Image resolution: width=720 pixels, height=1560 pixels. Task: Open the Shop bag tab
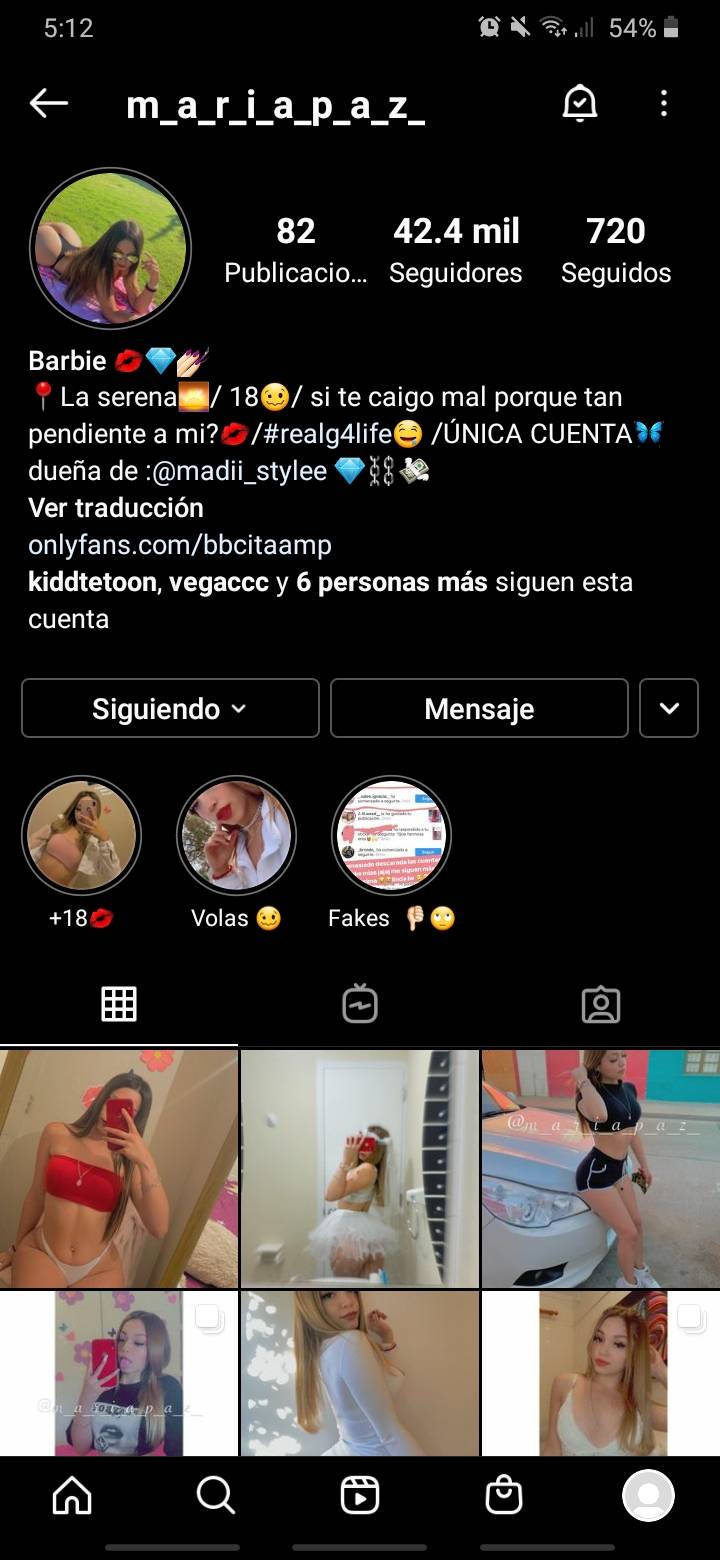click(504, 1496)
